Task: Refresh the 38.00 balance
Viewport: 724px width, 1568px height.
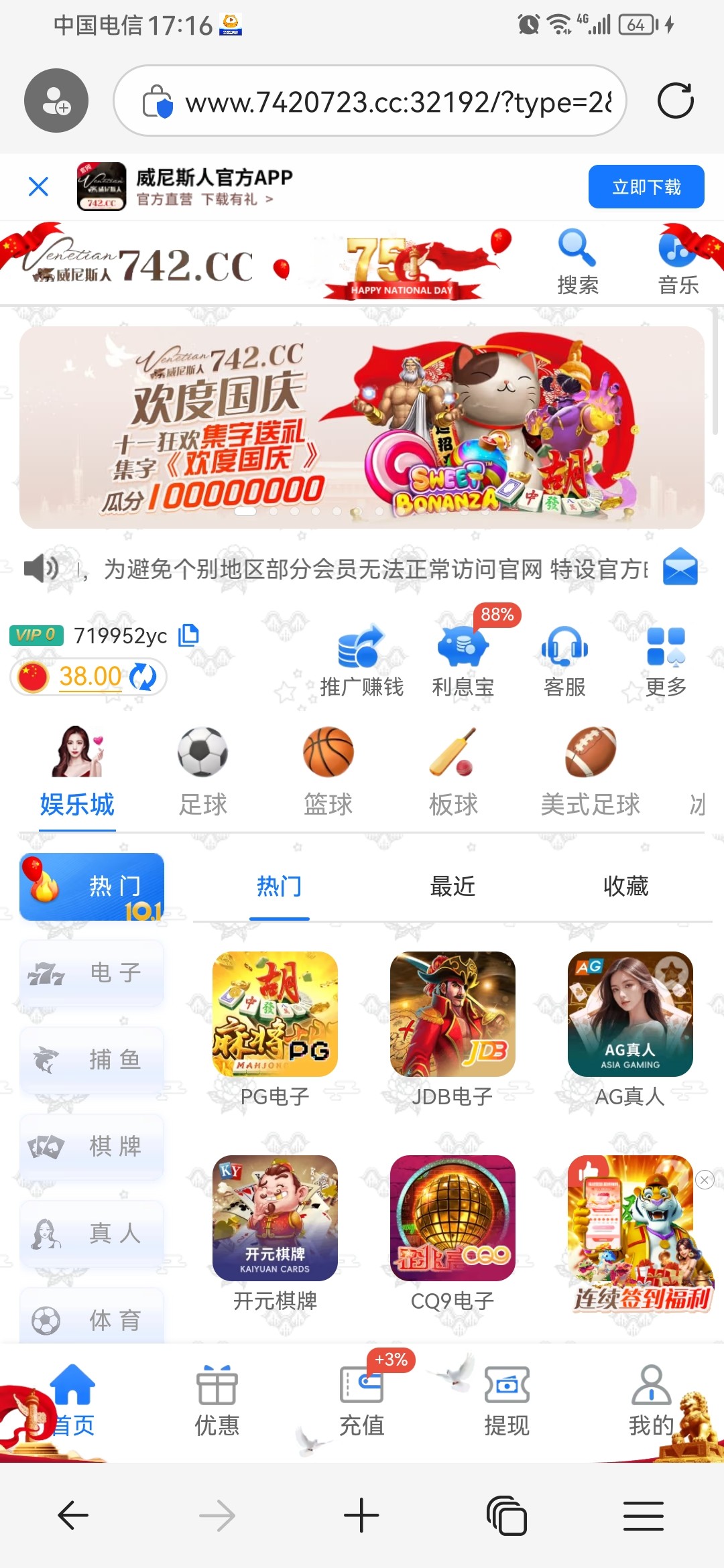Action: coord(143,677)
